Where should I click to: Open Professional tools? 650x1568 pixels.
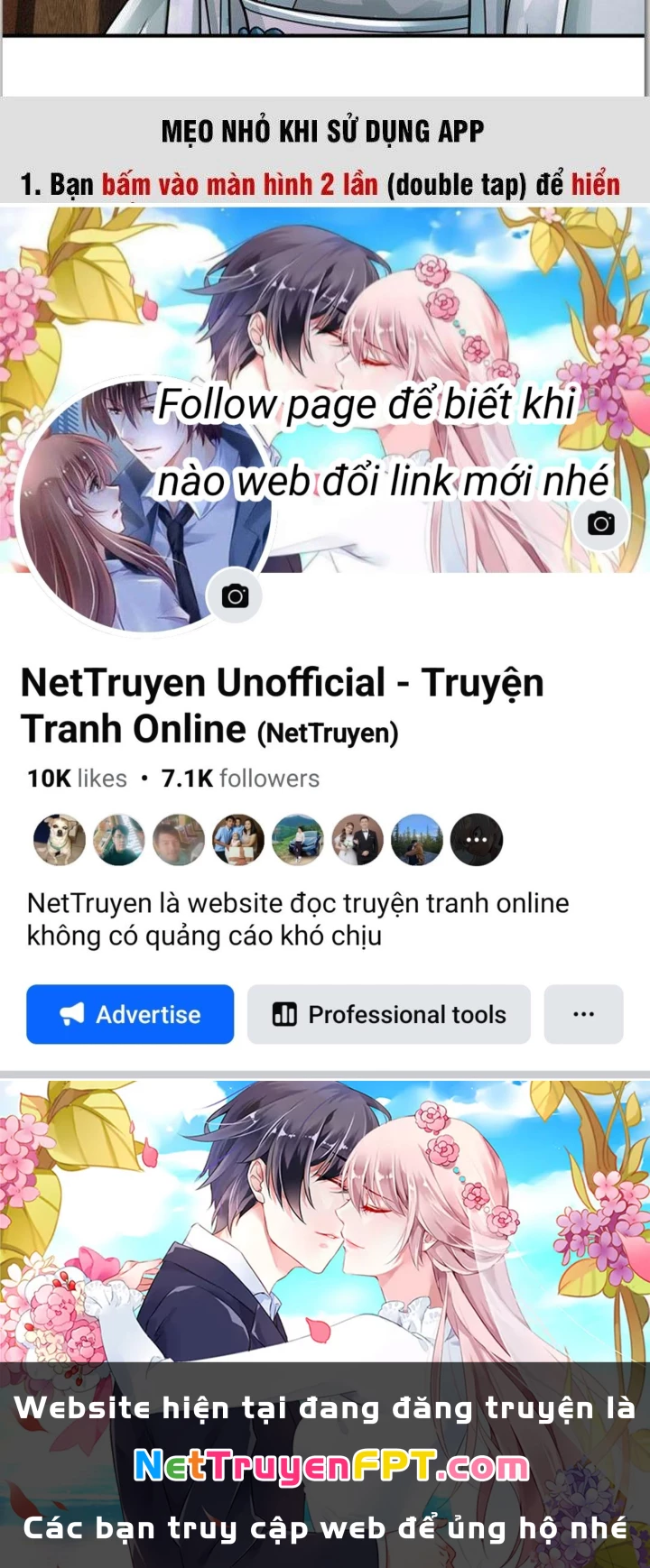tap(388, 1014)
